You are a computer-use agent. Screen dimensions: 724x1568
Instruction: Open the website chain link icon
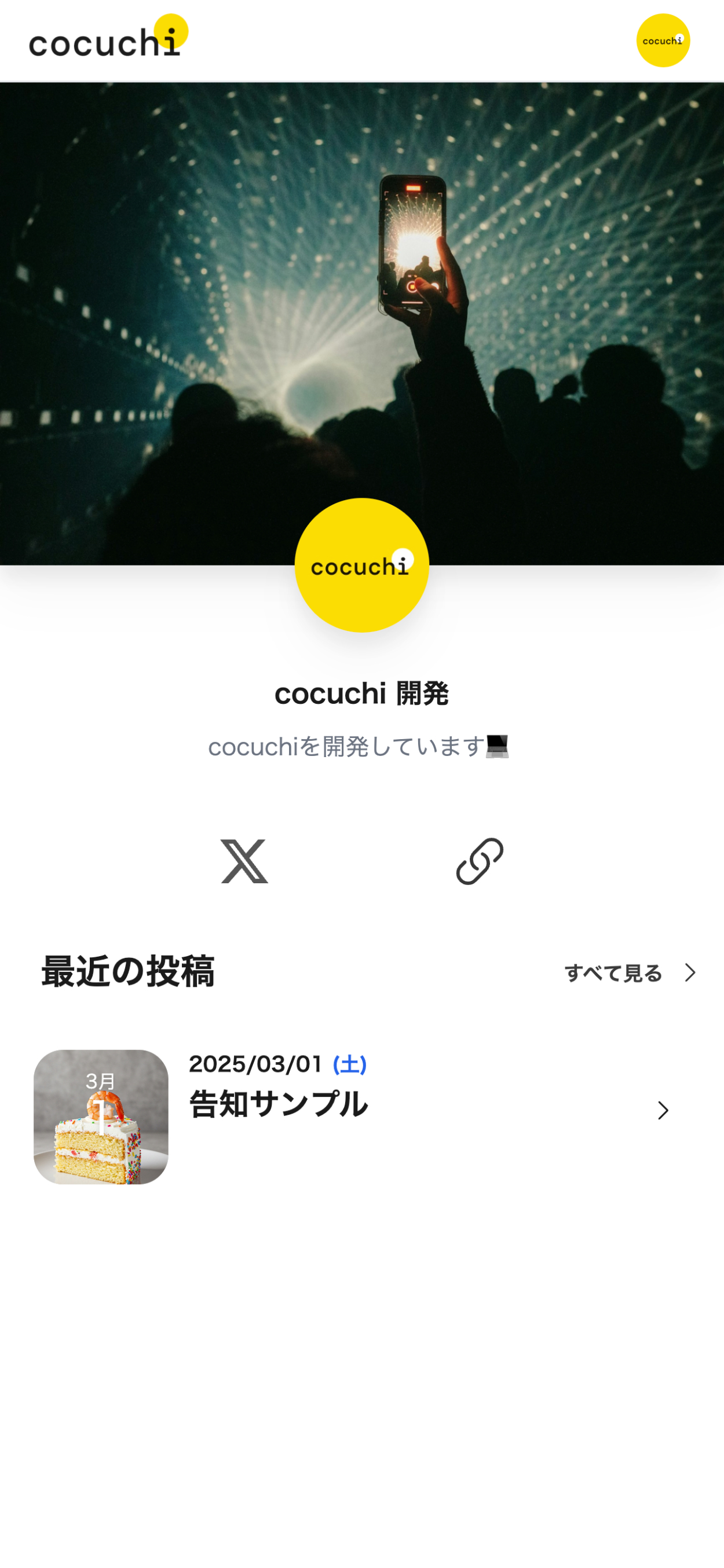[480, 861]
